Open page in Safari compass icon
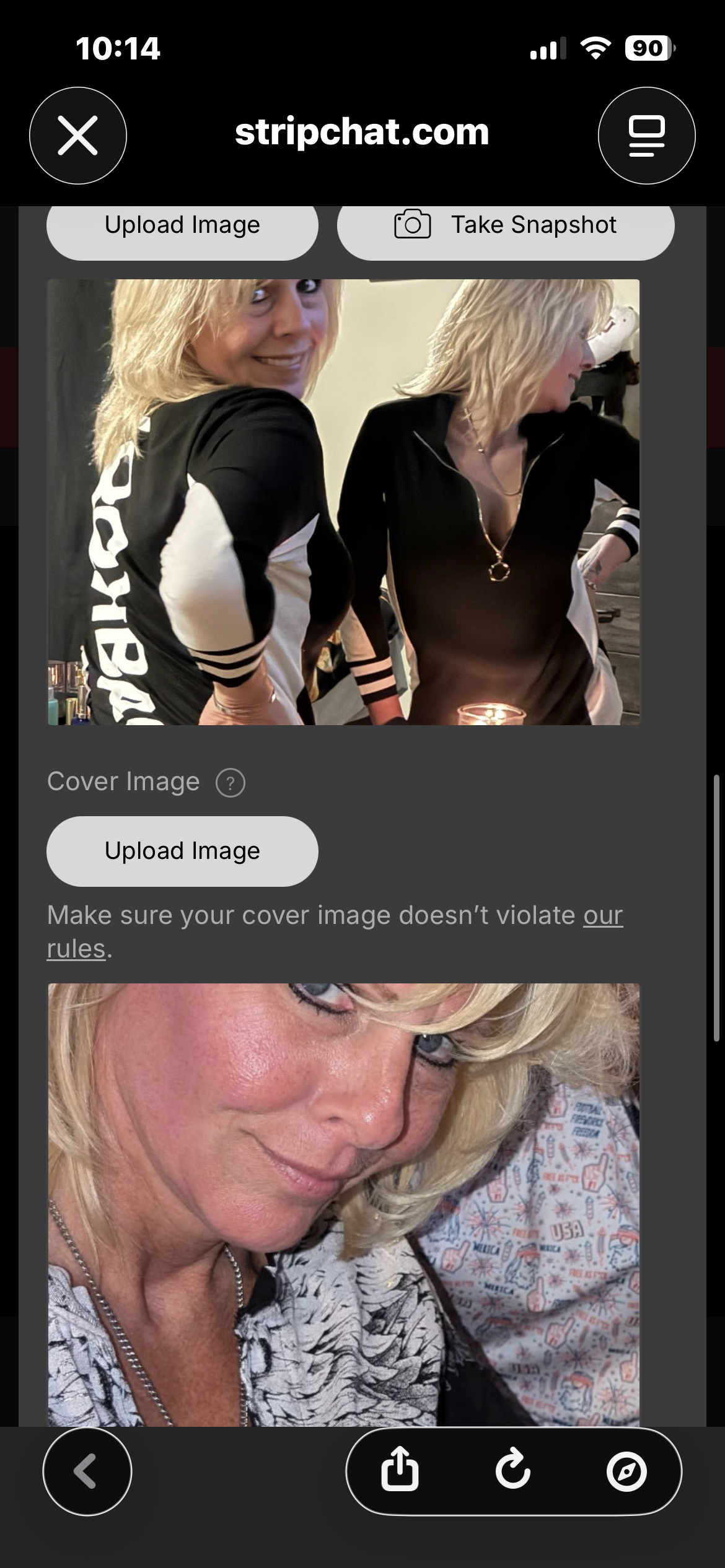Screen dimensions: 725x1568 click(626, 1471)
